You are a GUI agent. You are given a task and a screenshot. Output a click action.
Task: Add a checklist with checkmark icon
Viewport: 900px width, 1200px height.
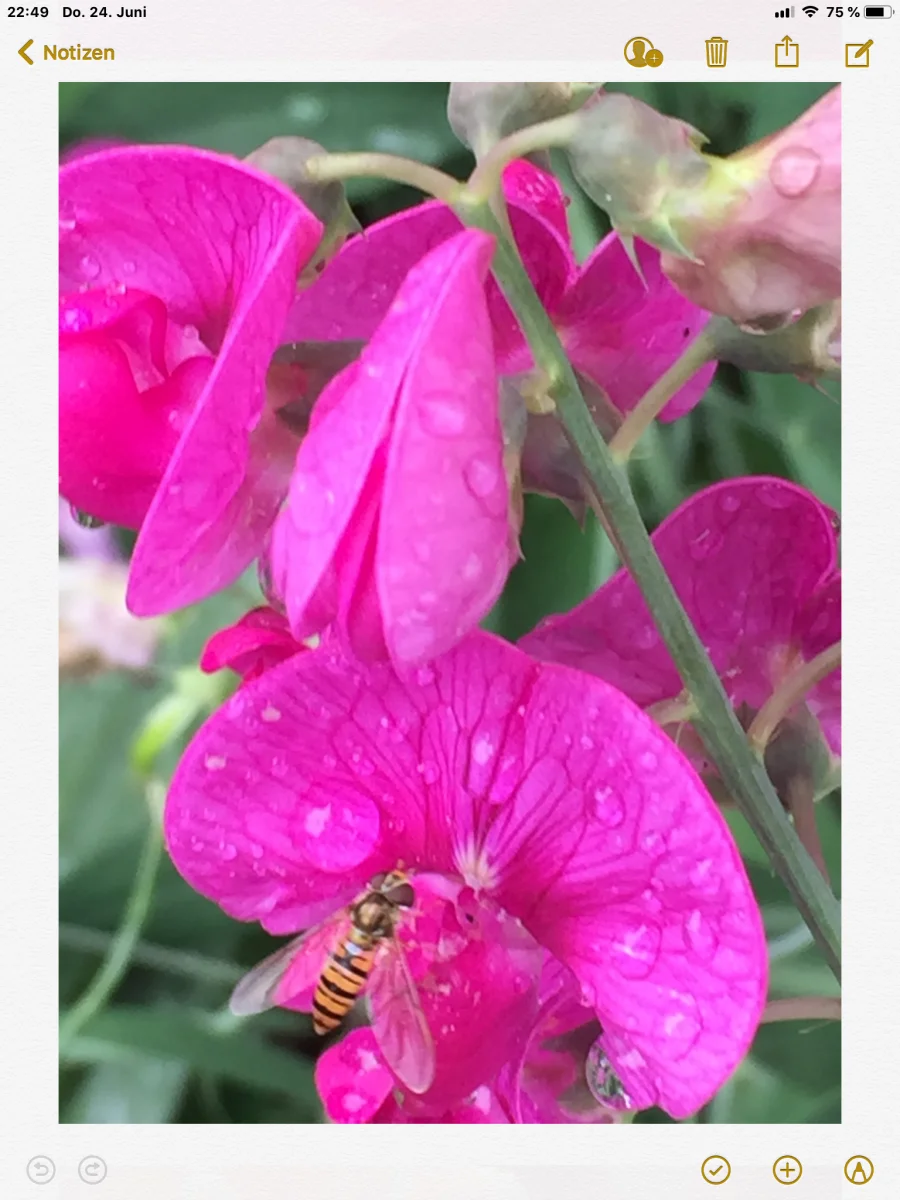pos(716,1170)
